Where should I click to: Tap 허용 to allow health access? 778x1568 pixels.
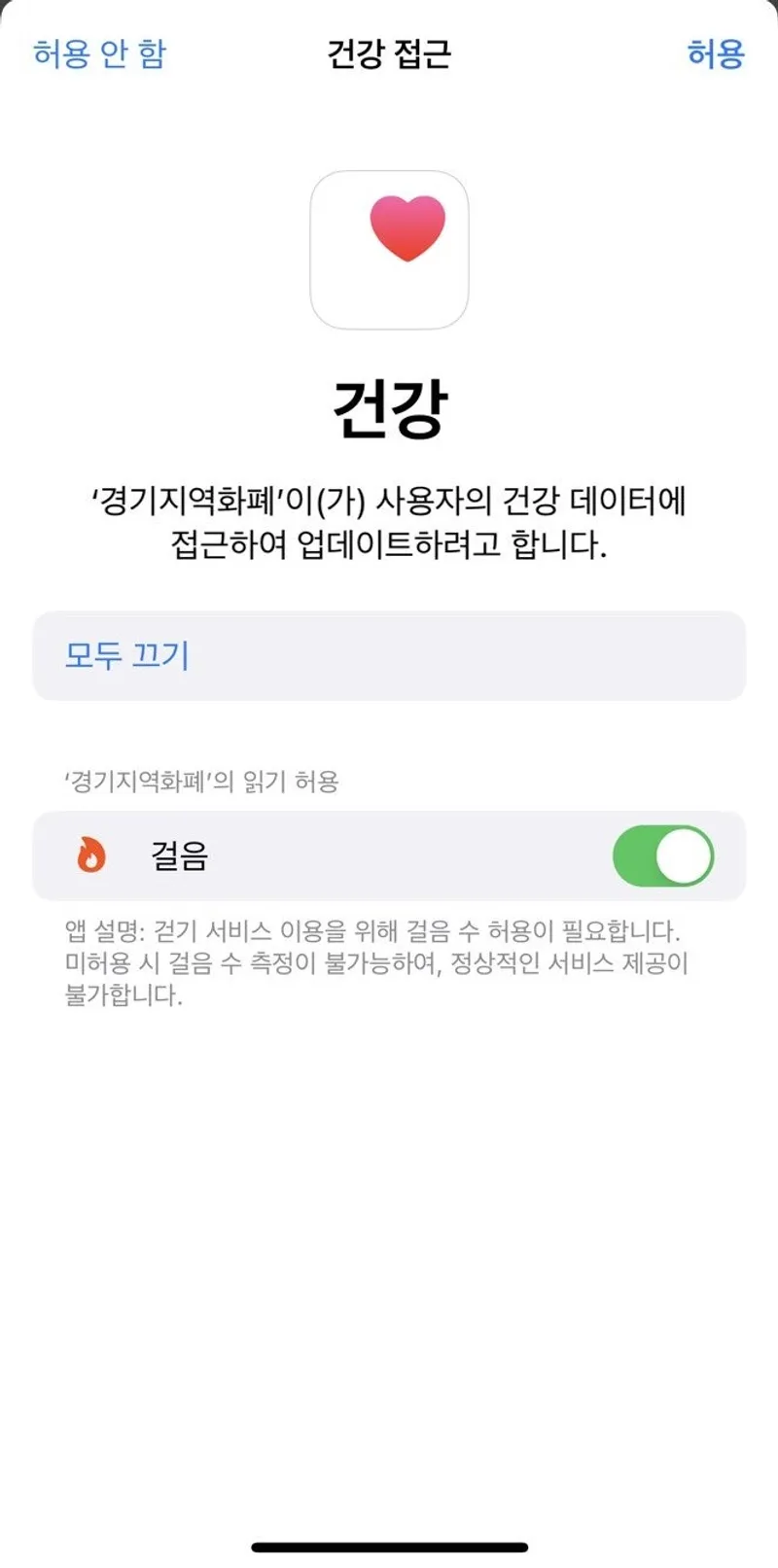click(715, 53)
